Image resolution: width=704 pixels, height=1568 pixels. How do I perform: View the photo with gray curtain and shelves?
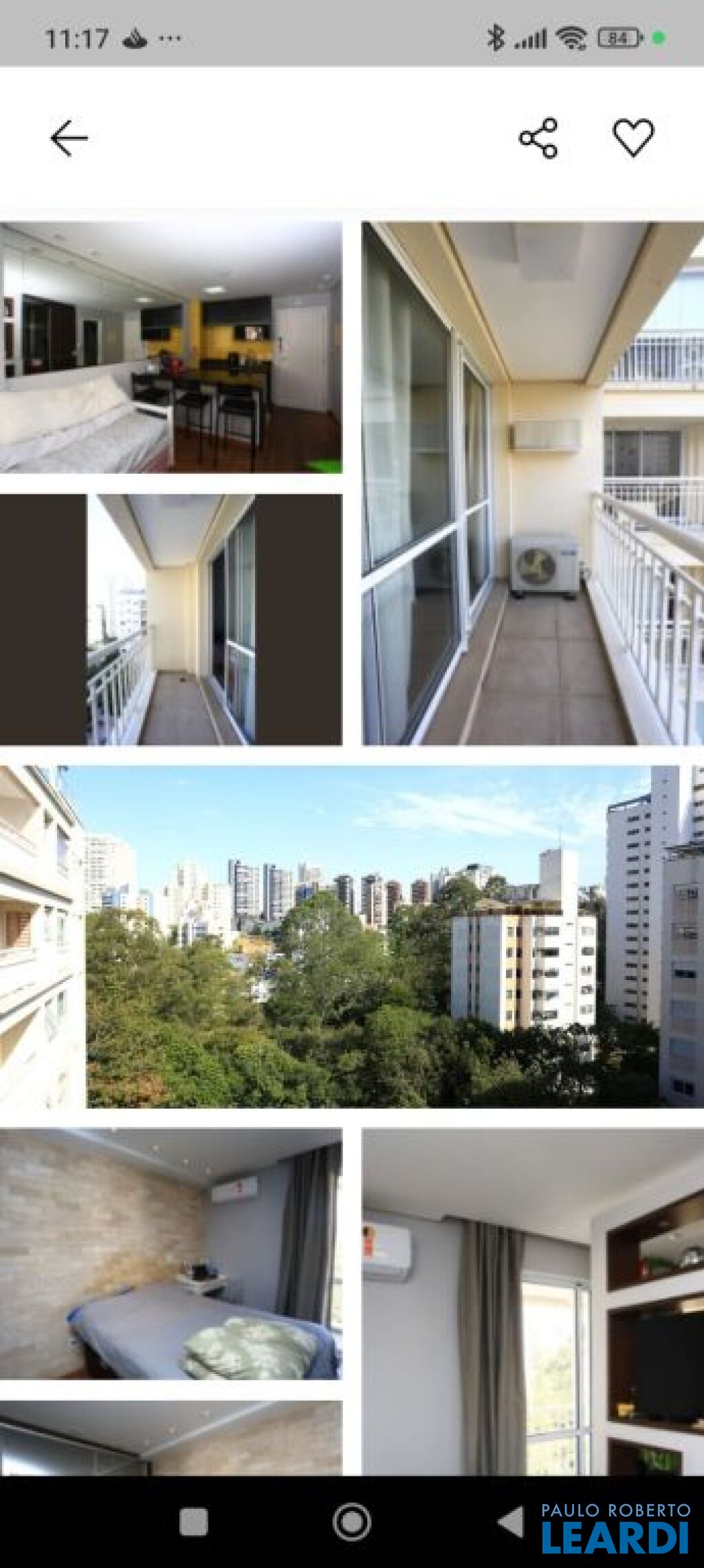coord(533,1300)
